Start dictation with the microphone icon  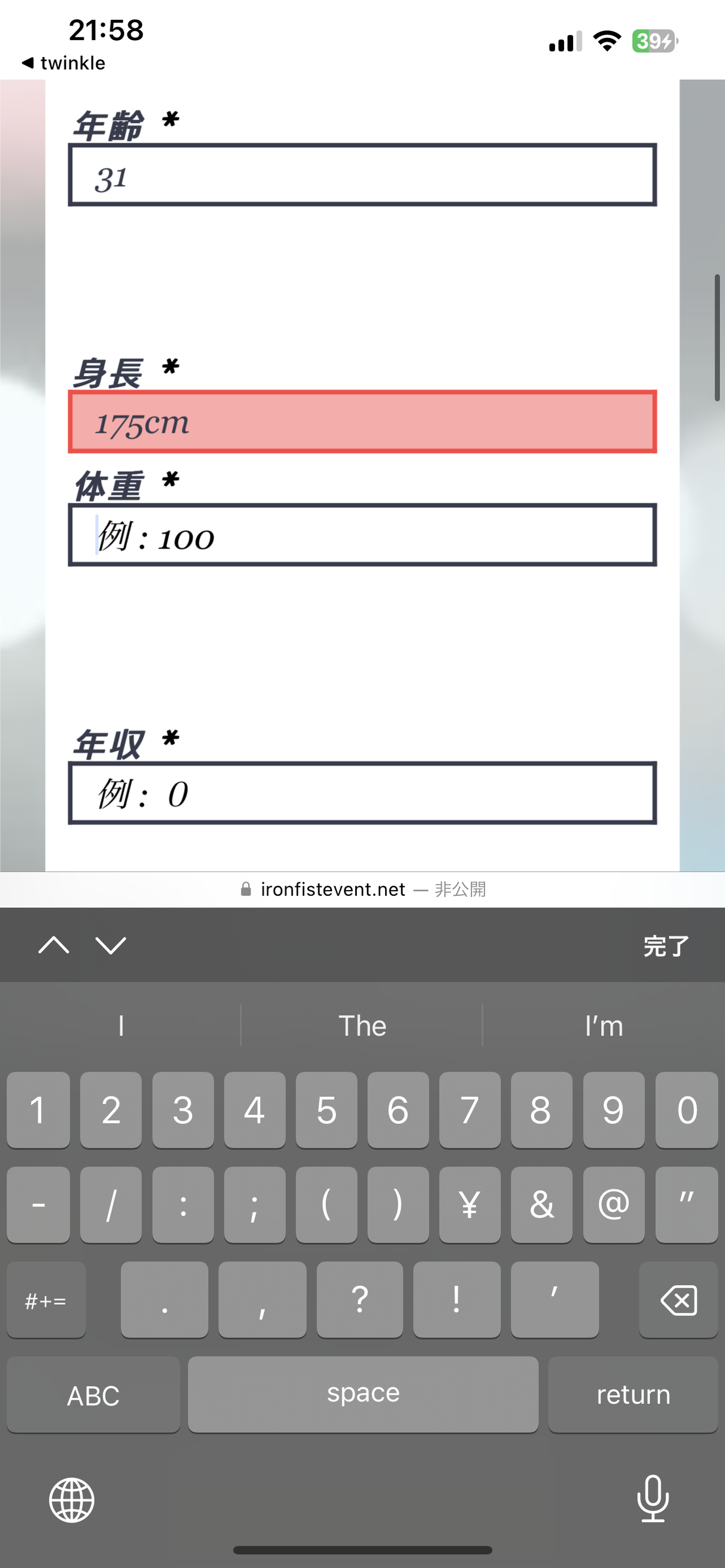652,1498
